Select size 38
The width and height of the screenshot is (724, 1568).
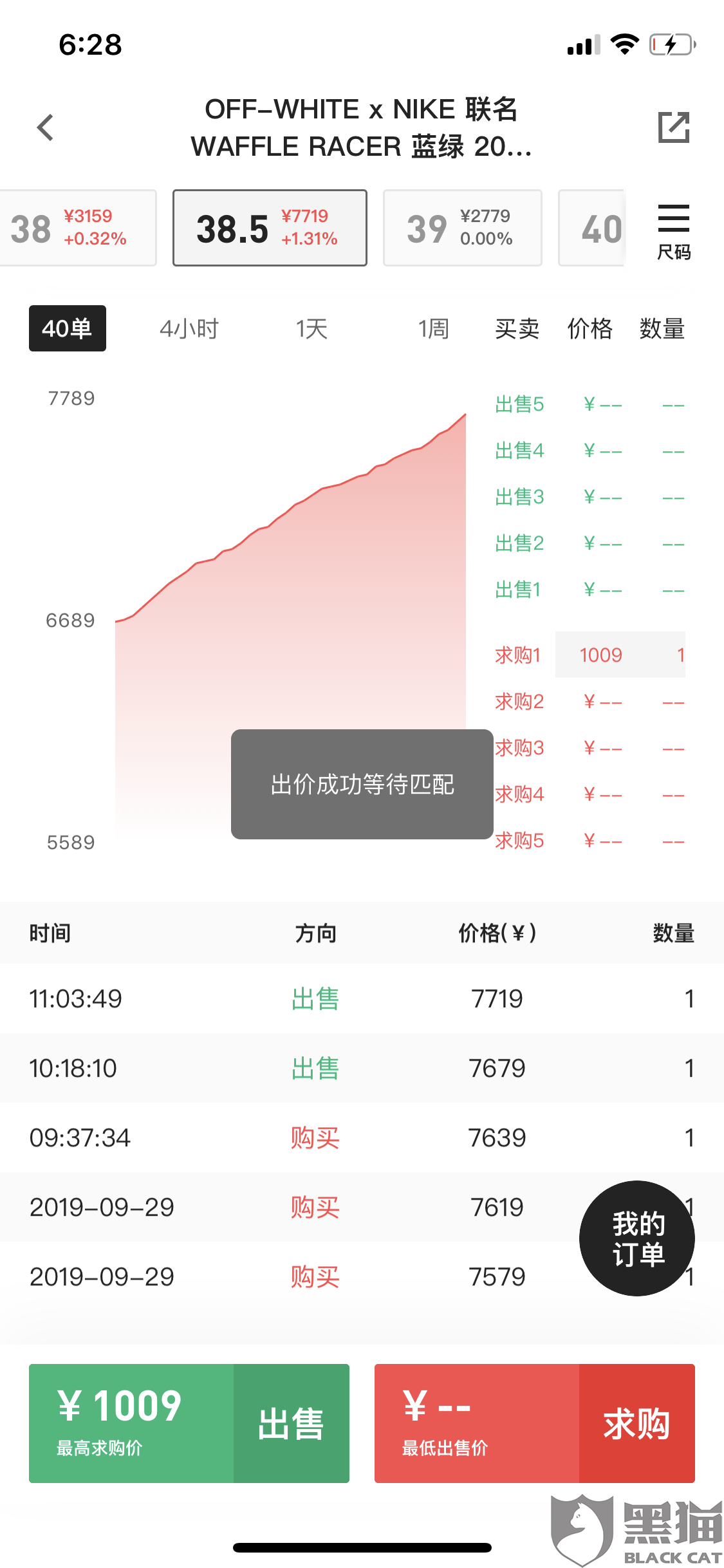tap(78, 228)
